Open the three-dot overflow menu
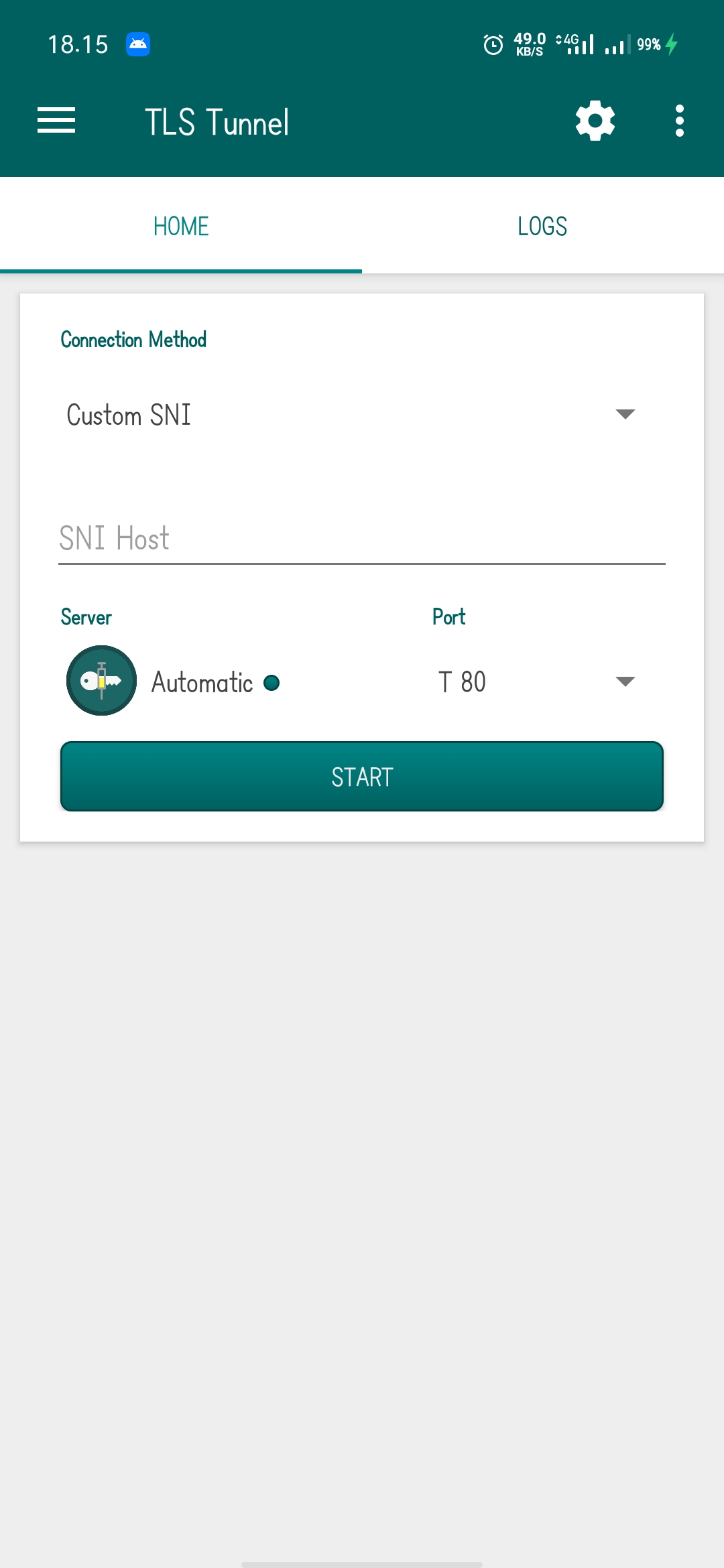 679,121
